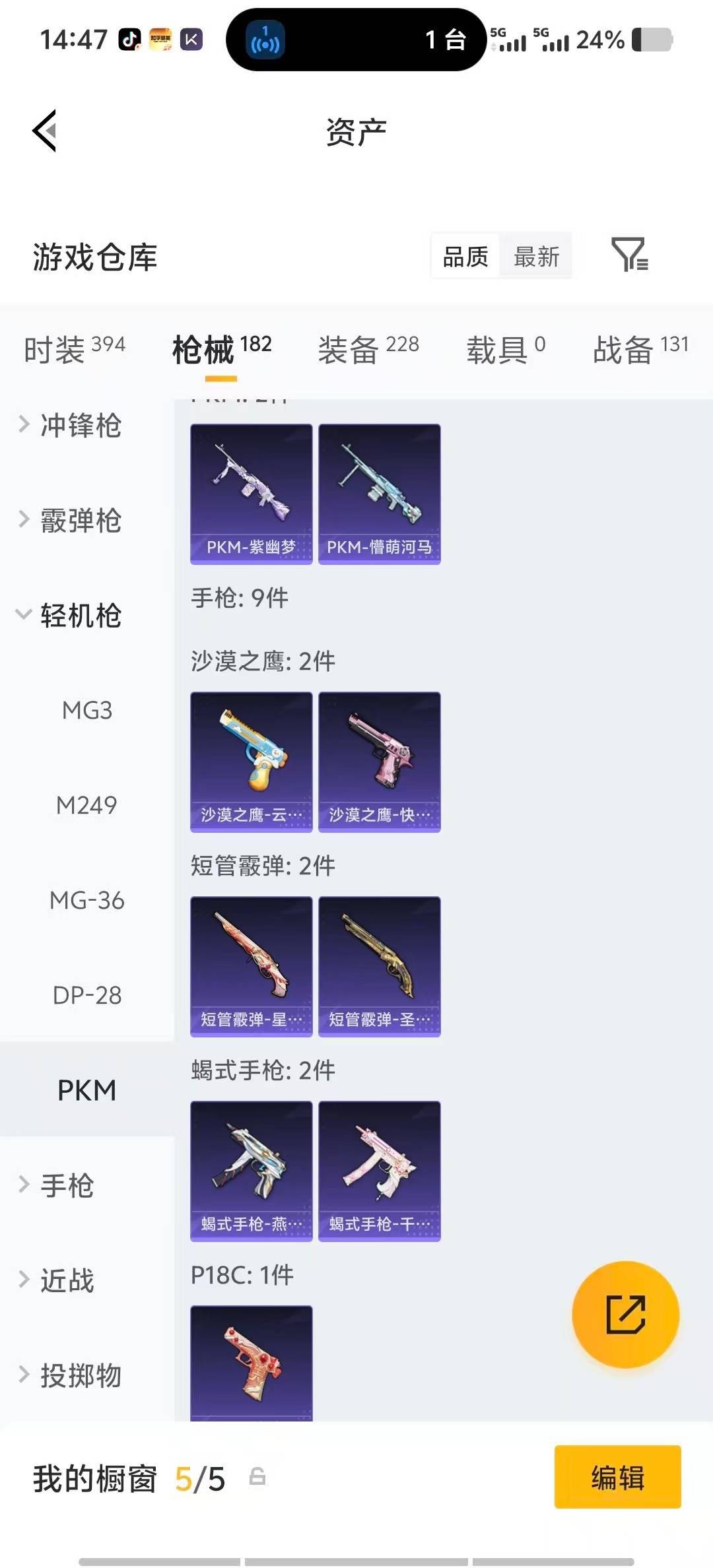Tap the TikTok icon in the status bar
The width and height of the screenshot is (713, 1568).
(x=129, y=40)
